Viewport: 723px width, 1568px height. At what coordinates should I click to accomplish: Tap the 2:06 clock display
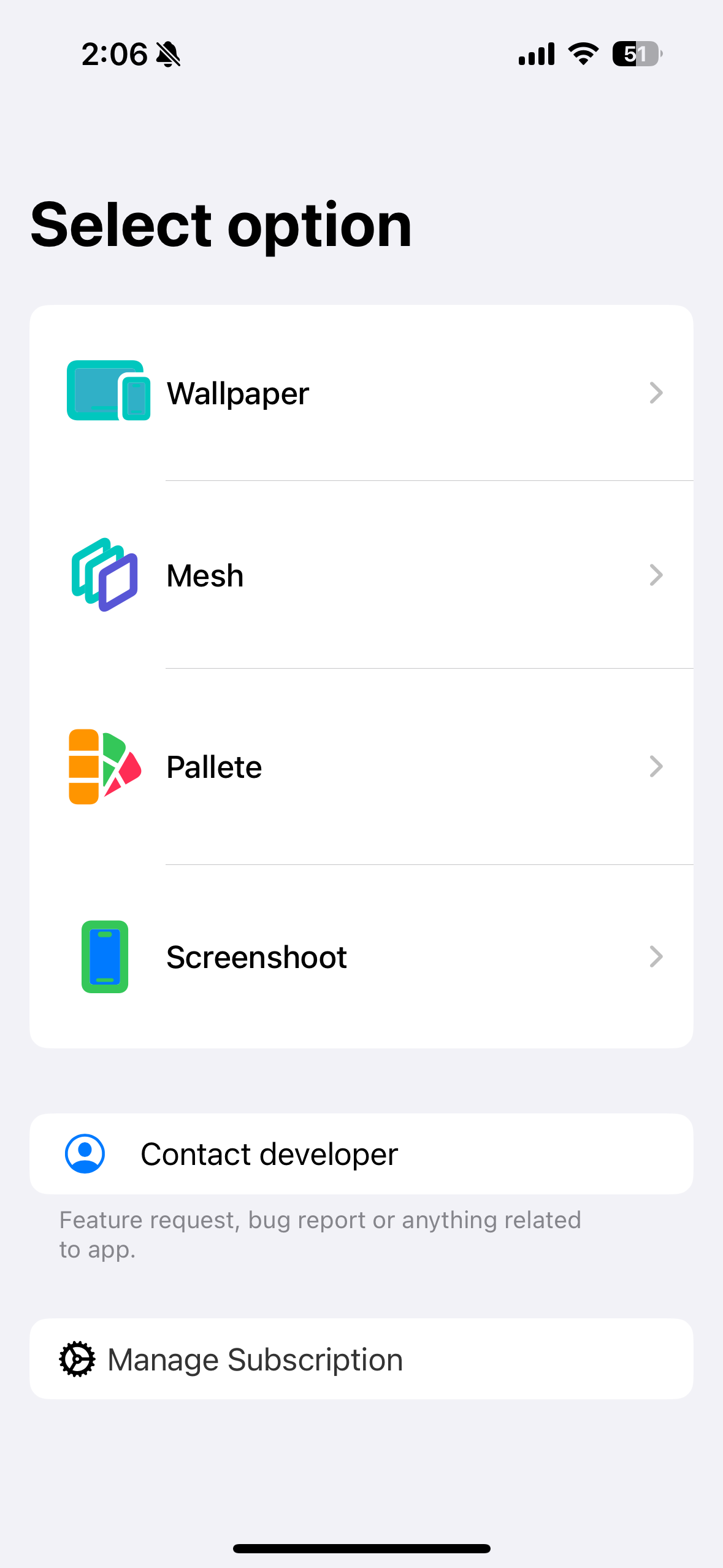[117, 54]
